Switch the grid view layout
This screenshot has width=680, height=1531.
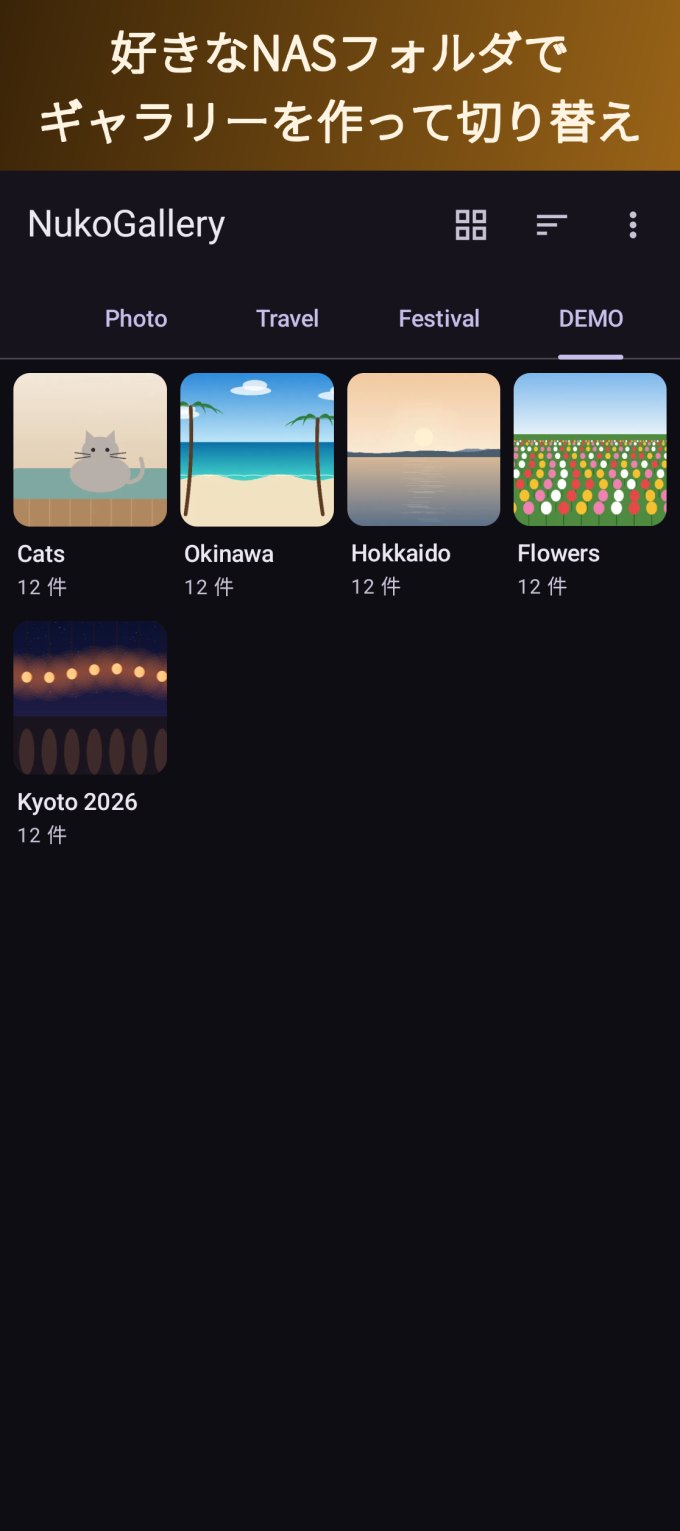pos(470,225)
